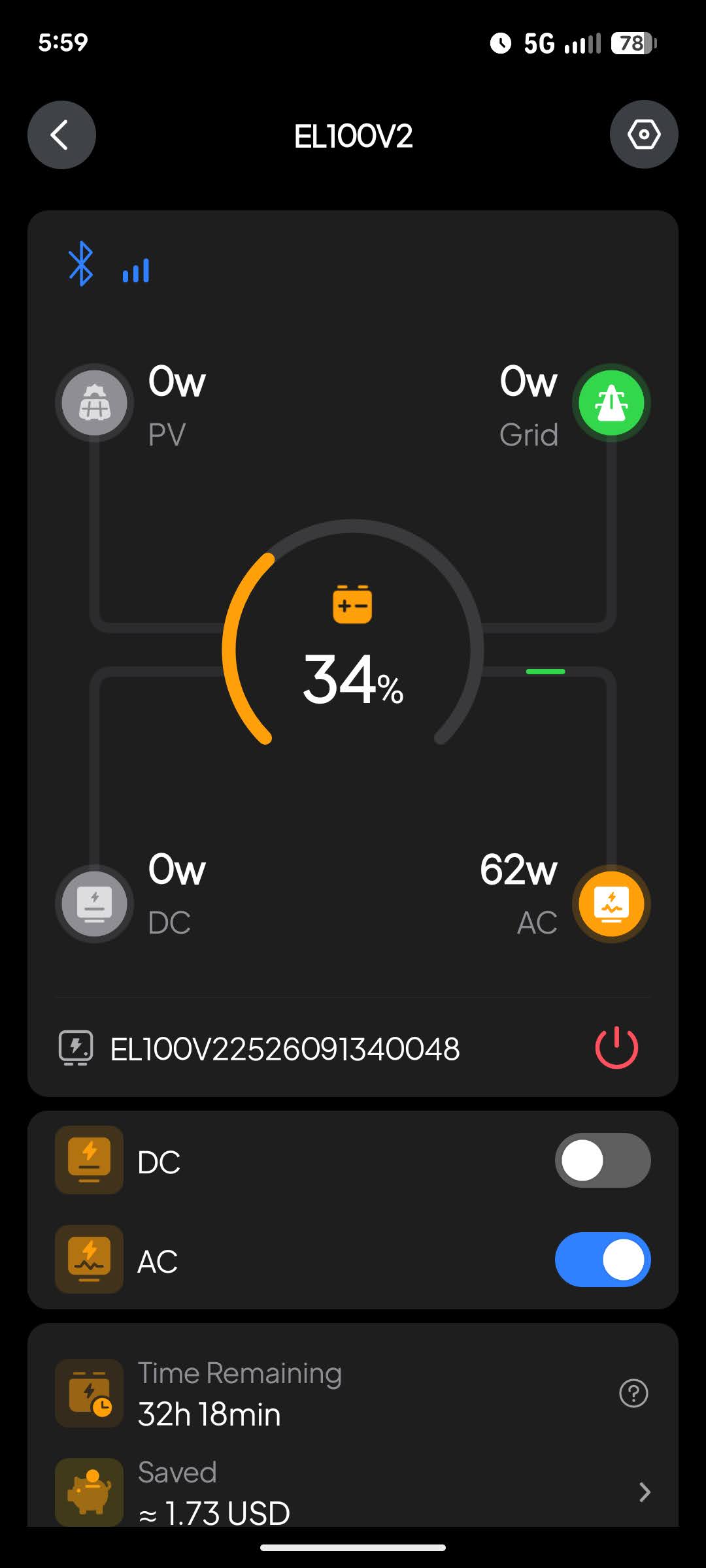Open Time Remaining help info
Image resolution: width=706 pixels, height=1568 pixels.
coord(633,1394)
